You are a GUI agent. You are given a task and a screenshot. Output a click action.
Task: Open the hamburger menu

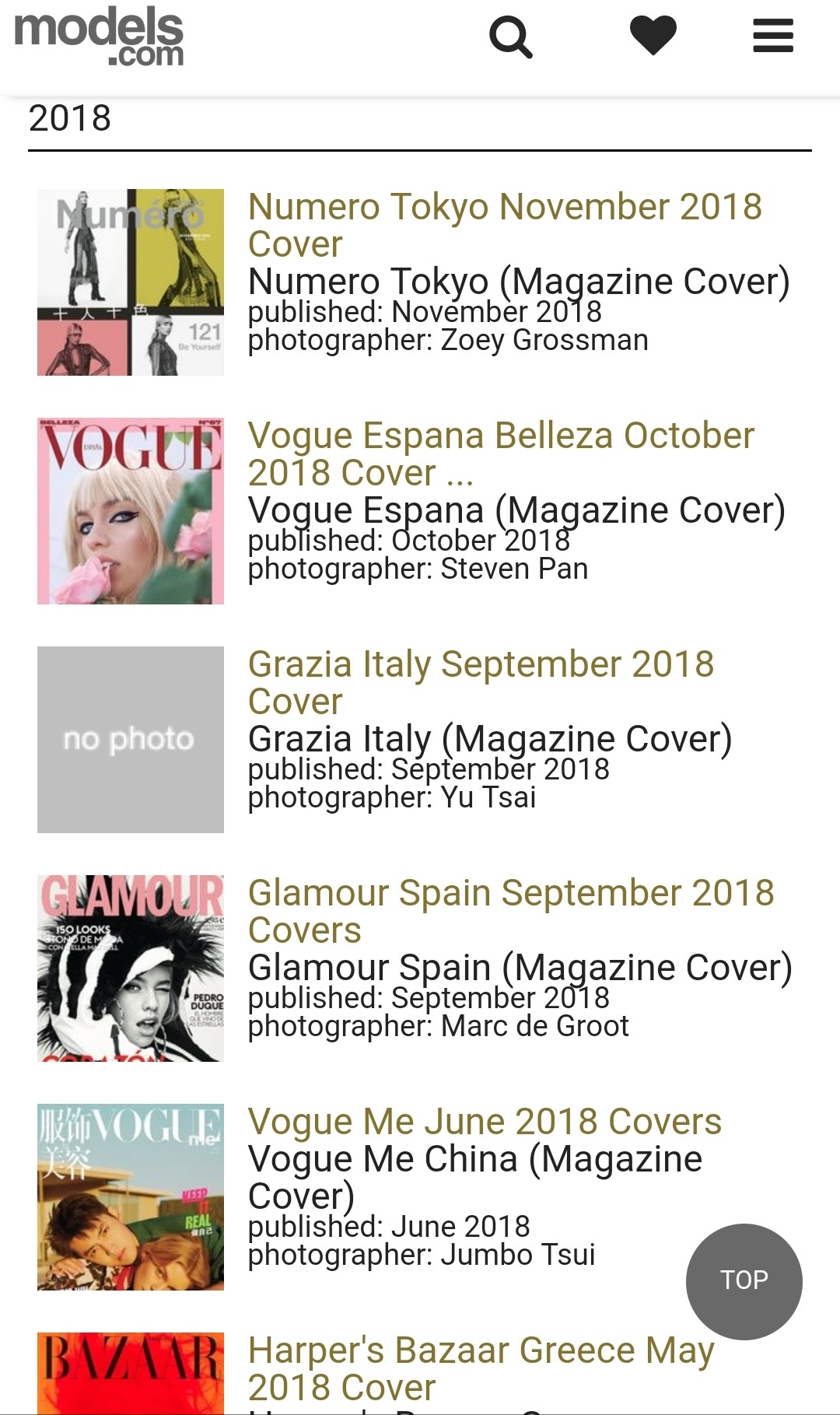pyautogui.click(x=773, y=36)
